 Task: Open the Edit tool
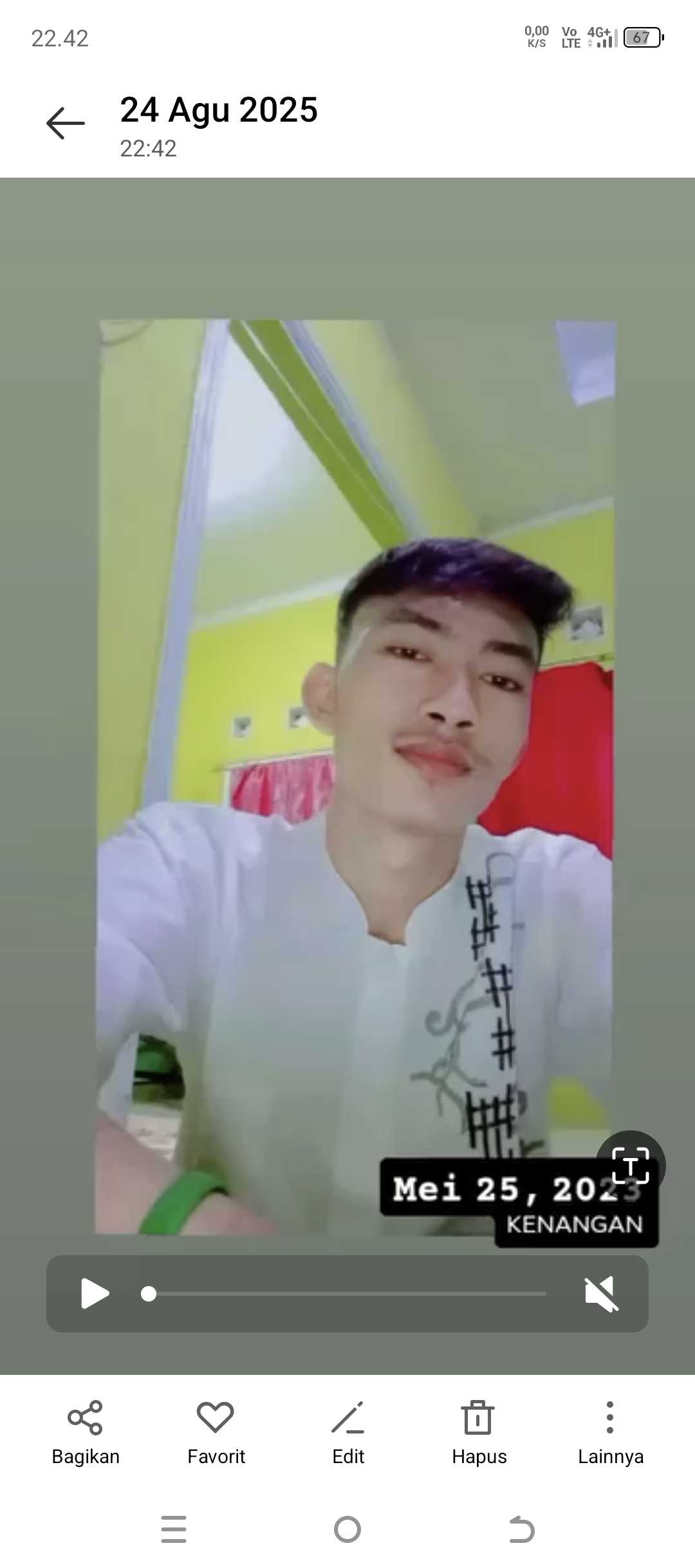click(x=348, y=1430)
